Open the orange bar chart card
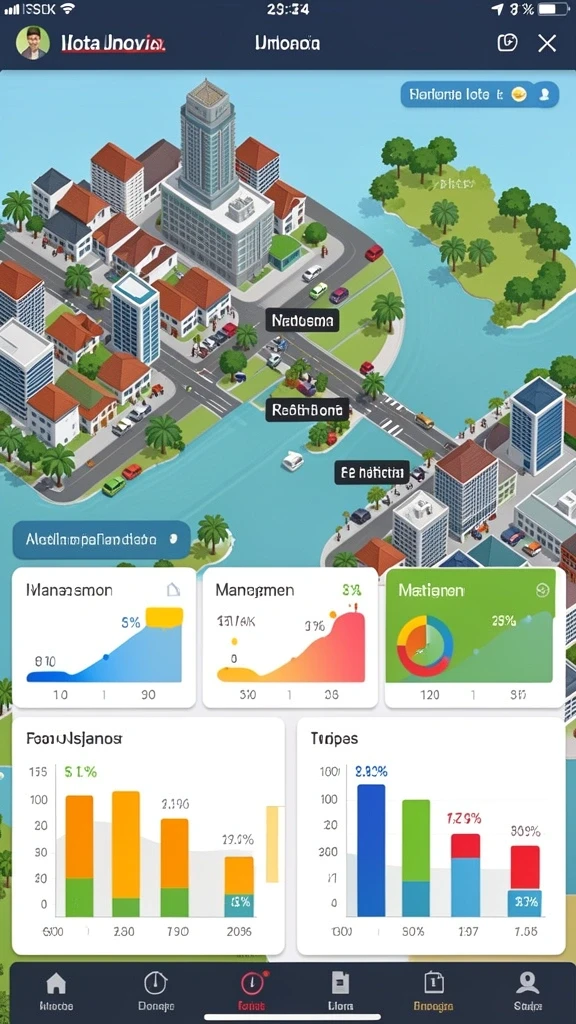This screenshot has height=1024, width=576. (x=148, y=836)
